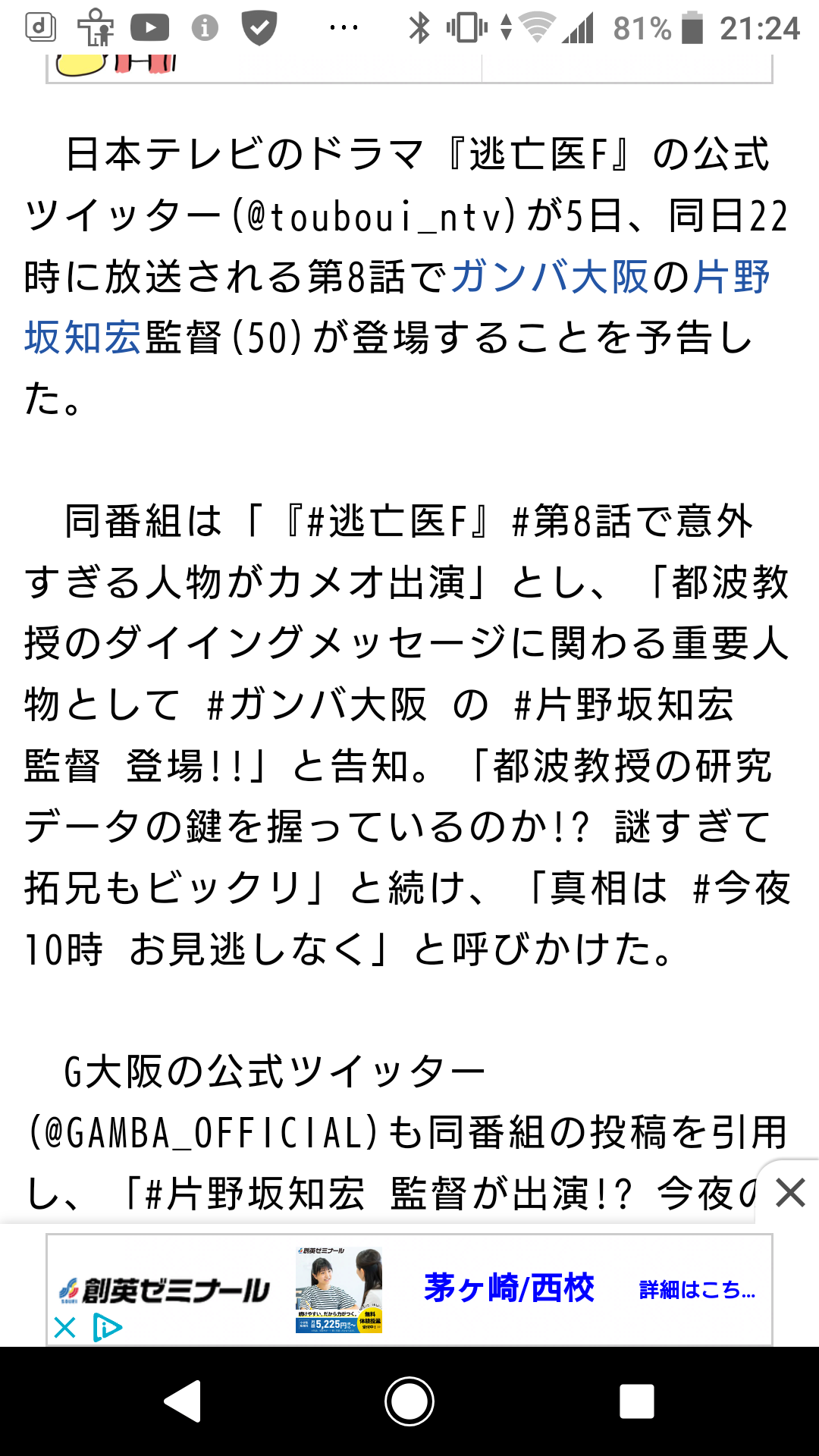Viewport: 819px width, 1456px height.
Task: Open the ガンバ大阪 link in article
Action: pyautogui.click(x=550, y=277)
